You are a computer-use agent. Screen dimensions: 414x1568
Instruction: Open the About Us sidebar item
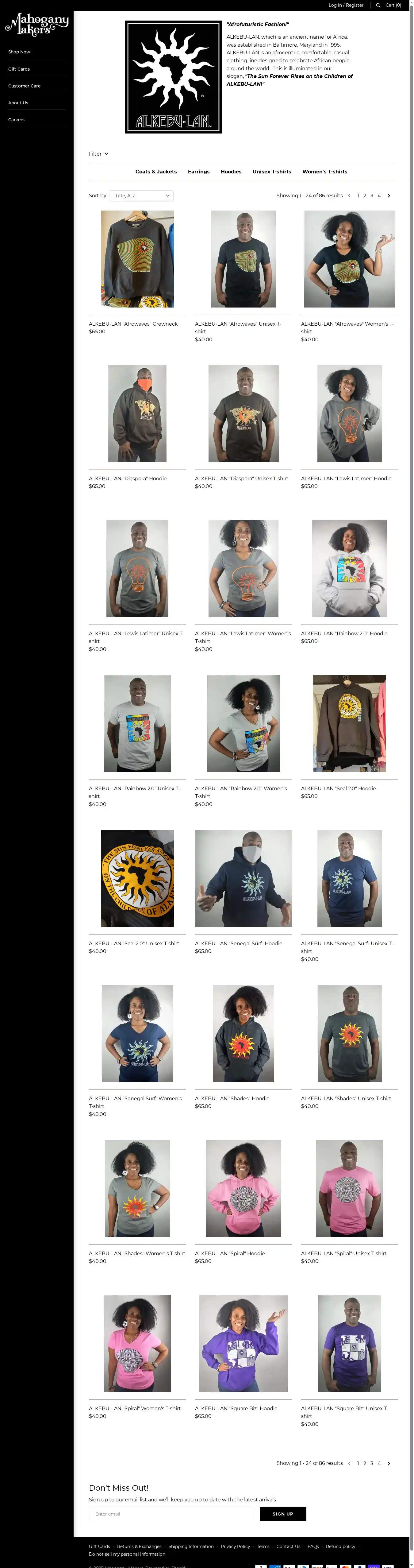pyautogui.click(x=18, y=103)
